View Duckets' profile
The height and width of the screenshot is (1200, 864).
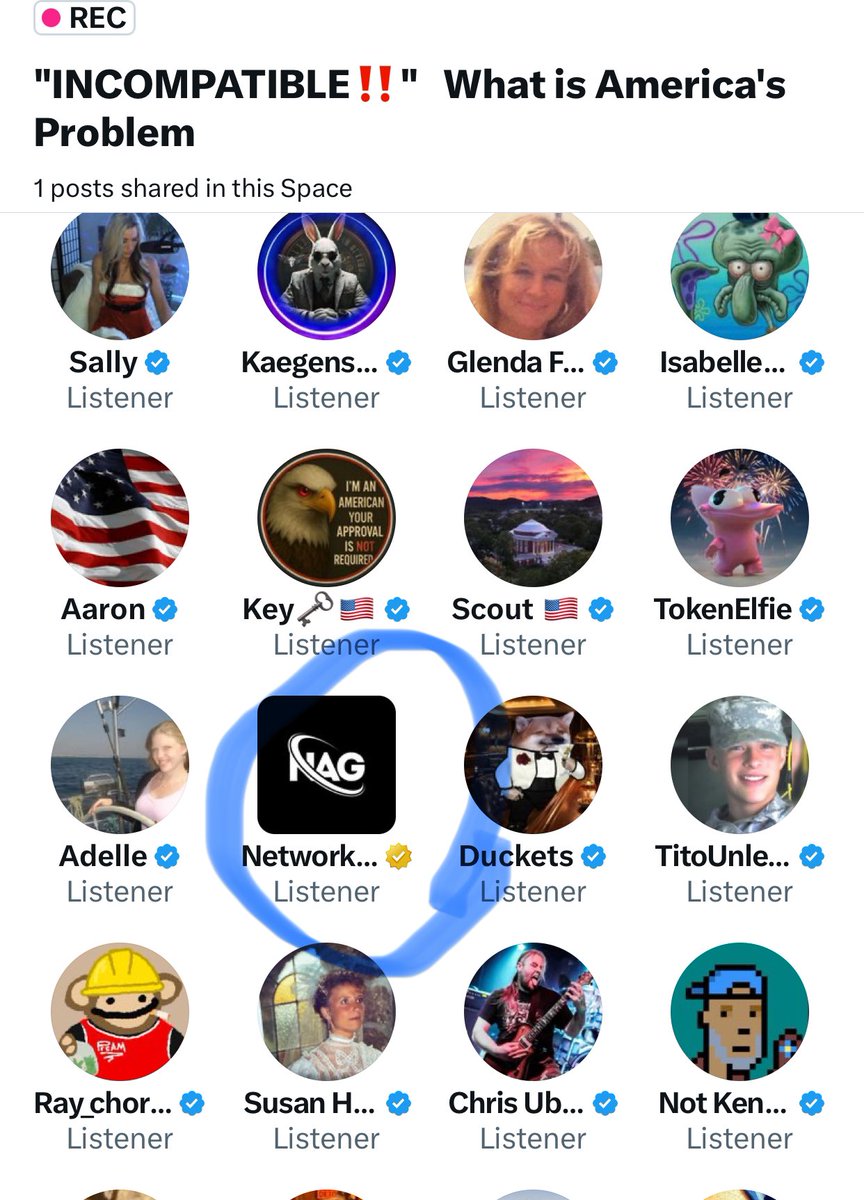click(533, 764)
